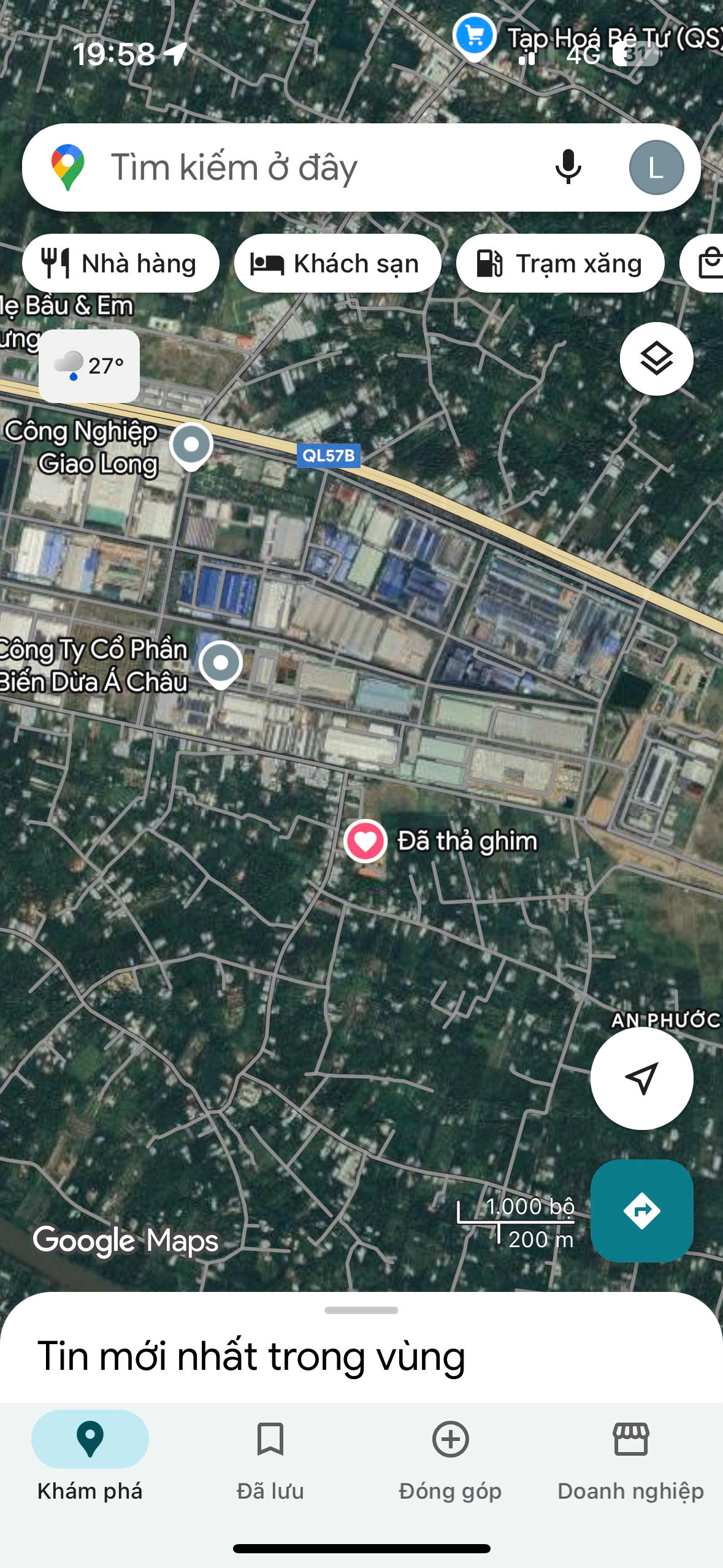
Task: Open the Tạp Hoá Bé Tư shop pin
Action: [x=474, y=36]
